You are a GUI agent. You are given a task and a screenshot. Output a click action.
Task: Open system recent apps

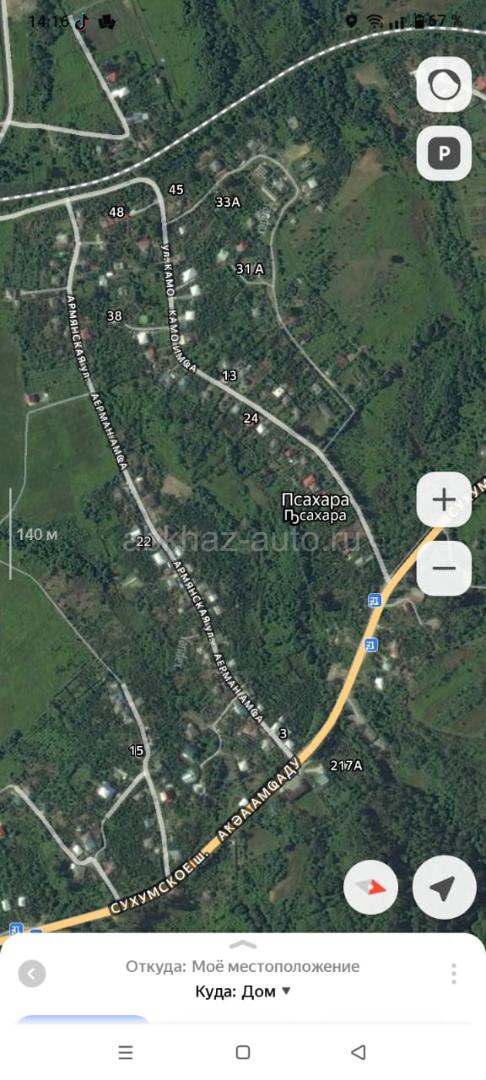pos(125,1052)
